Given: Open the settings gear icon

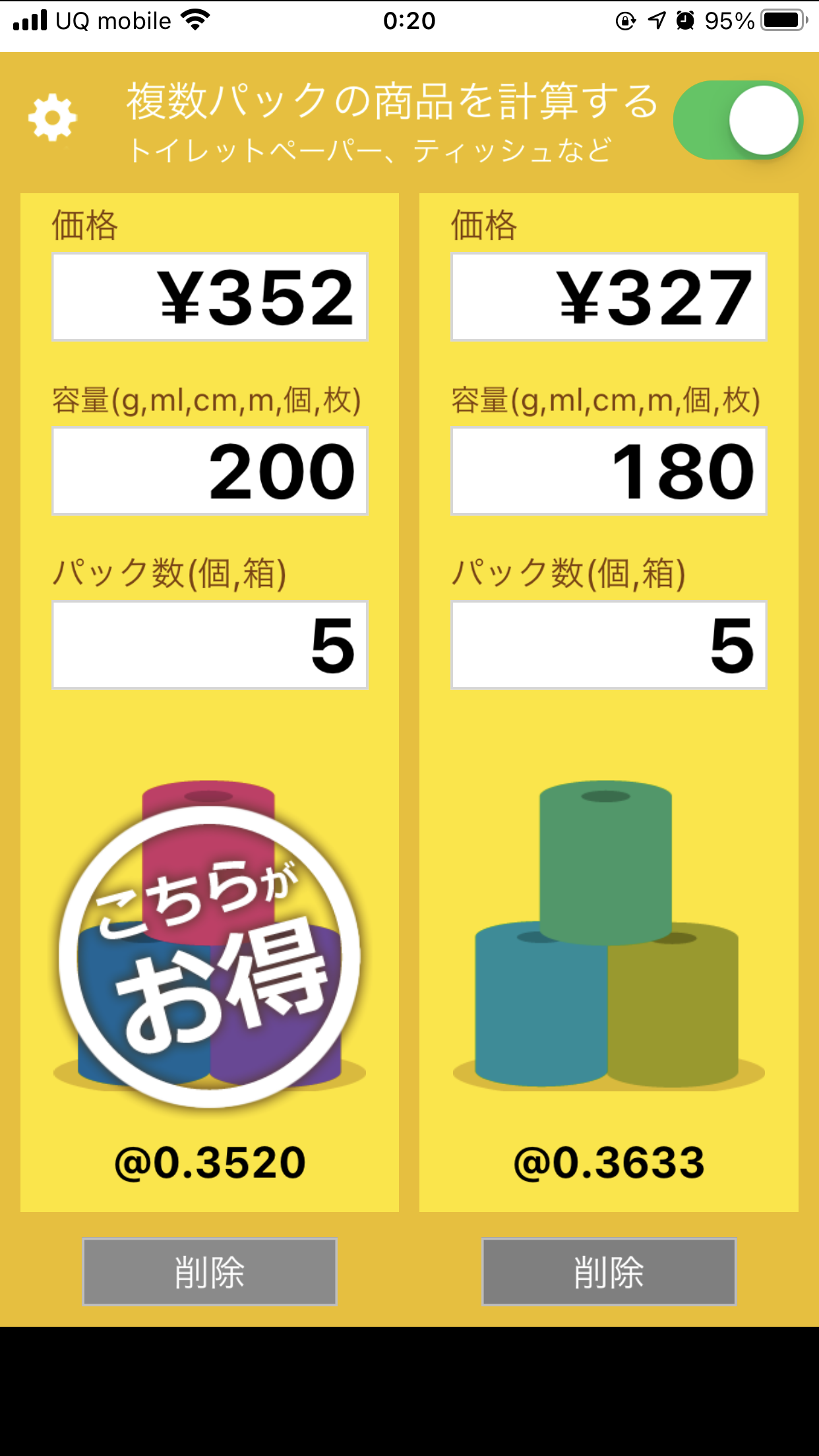Looking at the screenshot, I should pos(53,118).
